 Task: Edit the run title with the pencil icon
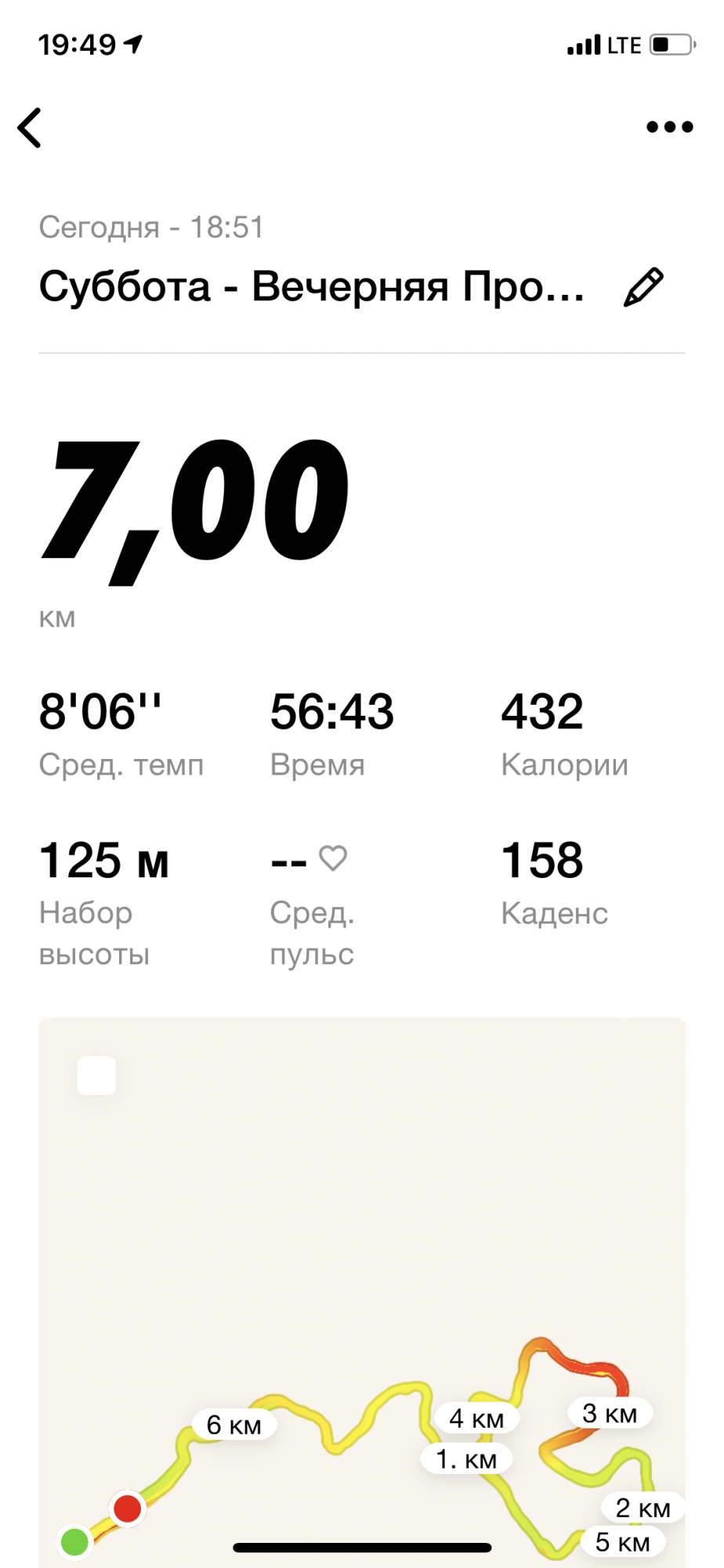pos(643,287)
